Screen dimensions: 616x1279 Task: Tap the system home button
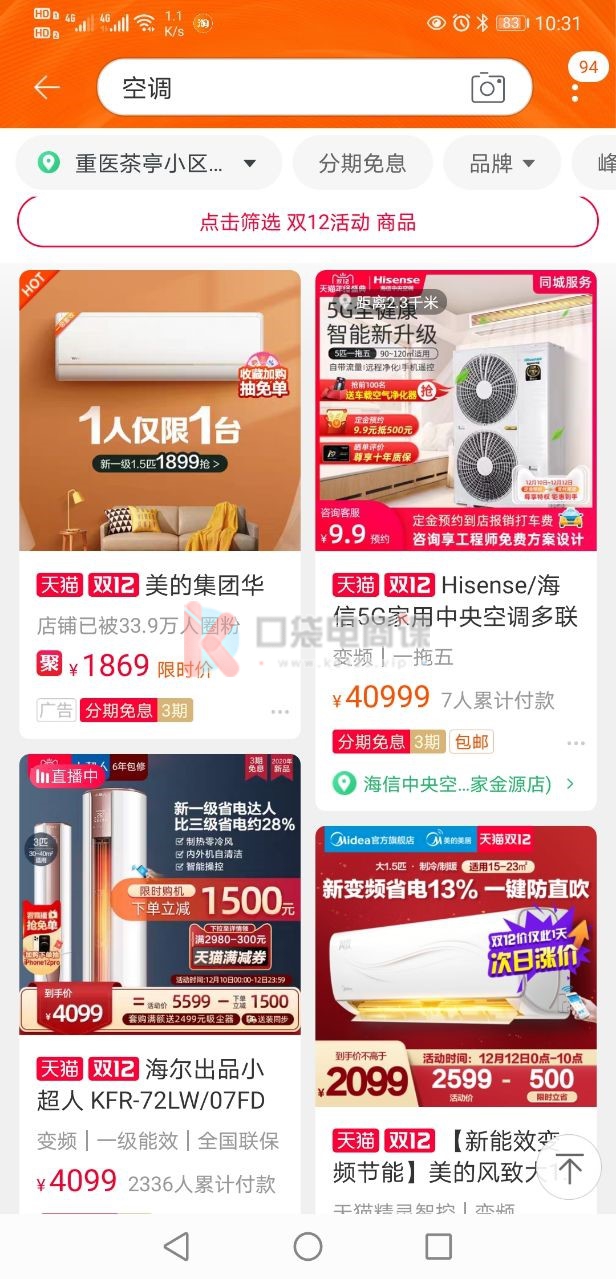(308, 1246)
